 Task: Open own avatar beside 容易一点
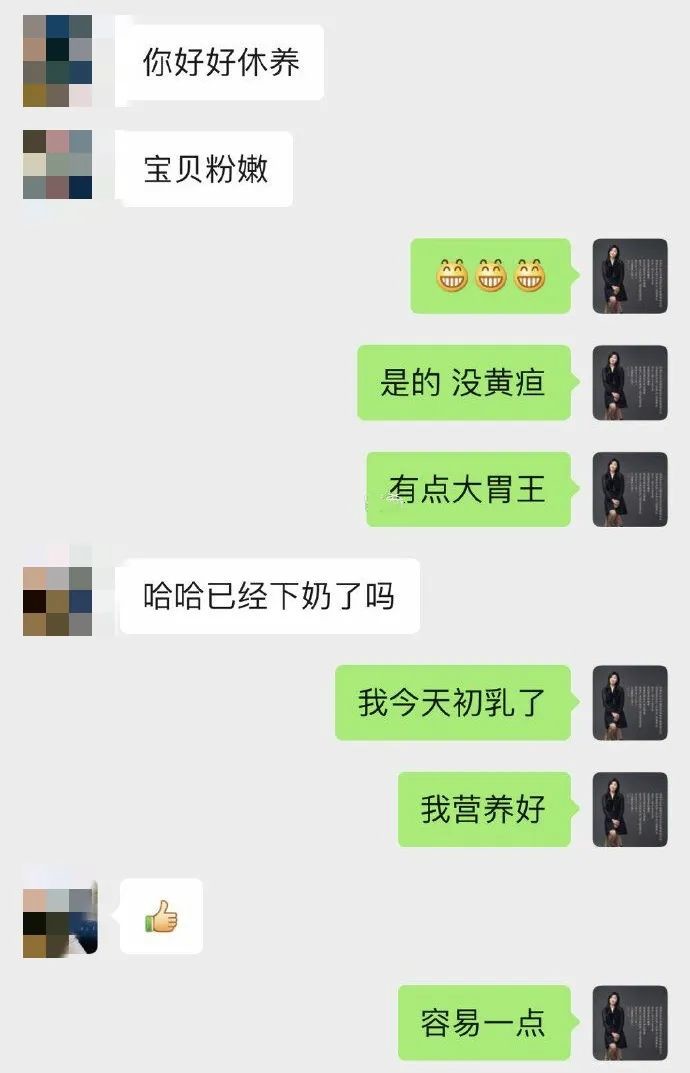coord(630,1023)
